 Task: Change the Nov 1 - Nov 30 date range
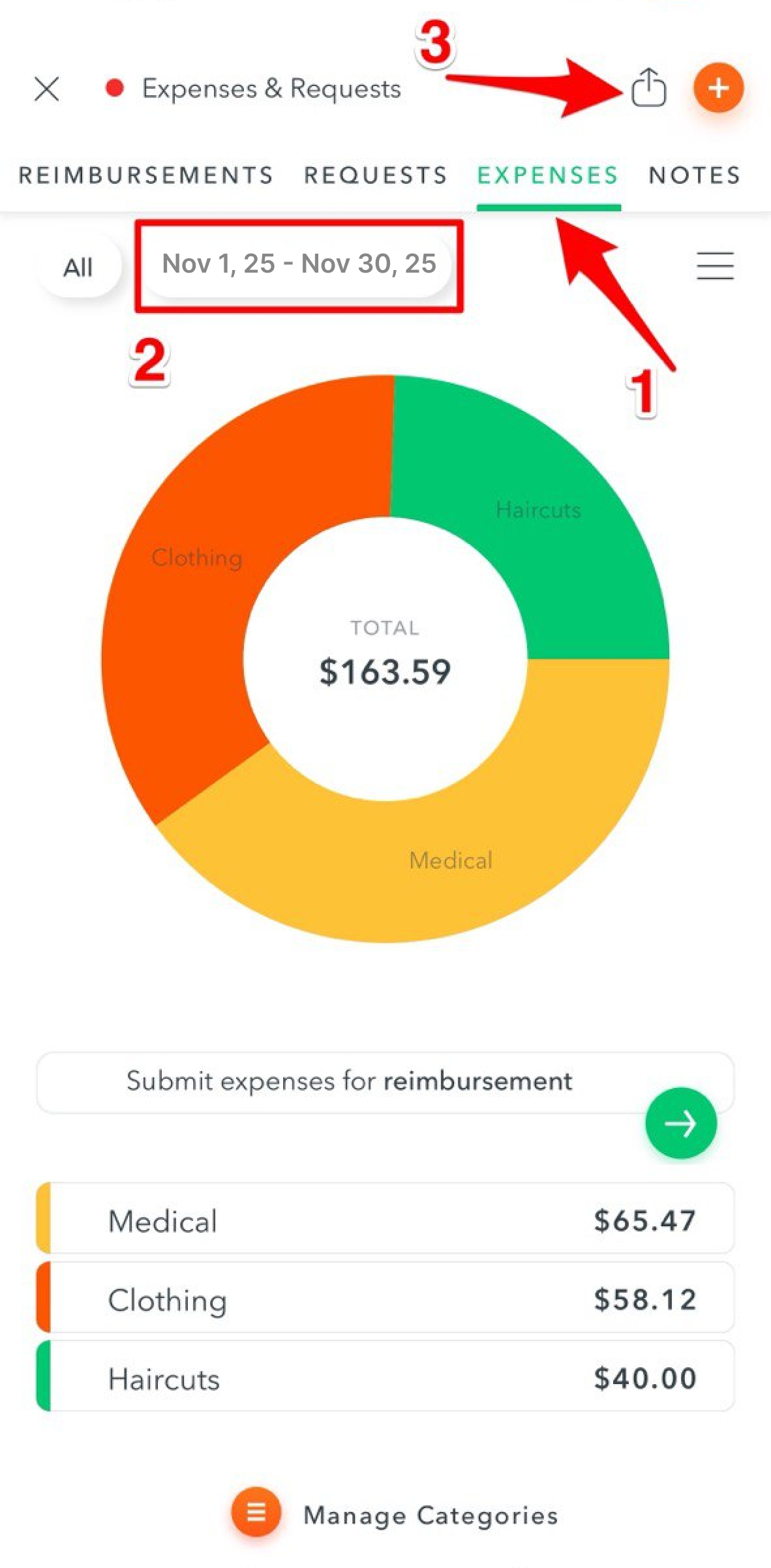point(299,264)
